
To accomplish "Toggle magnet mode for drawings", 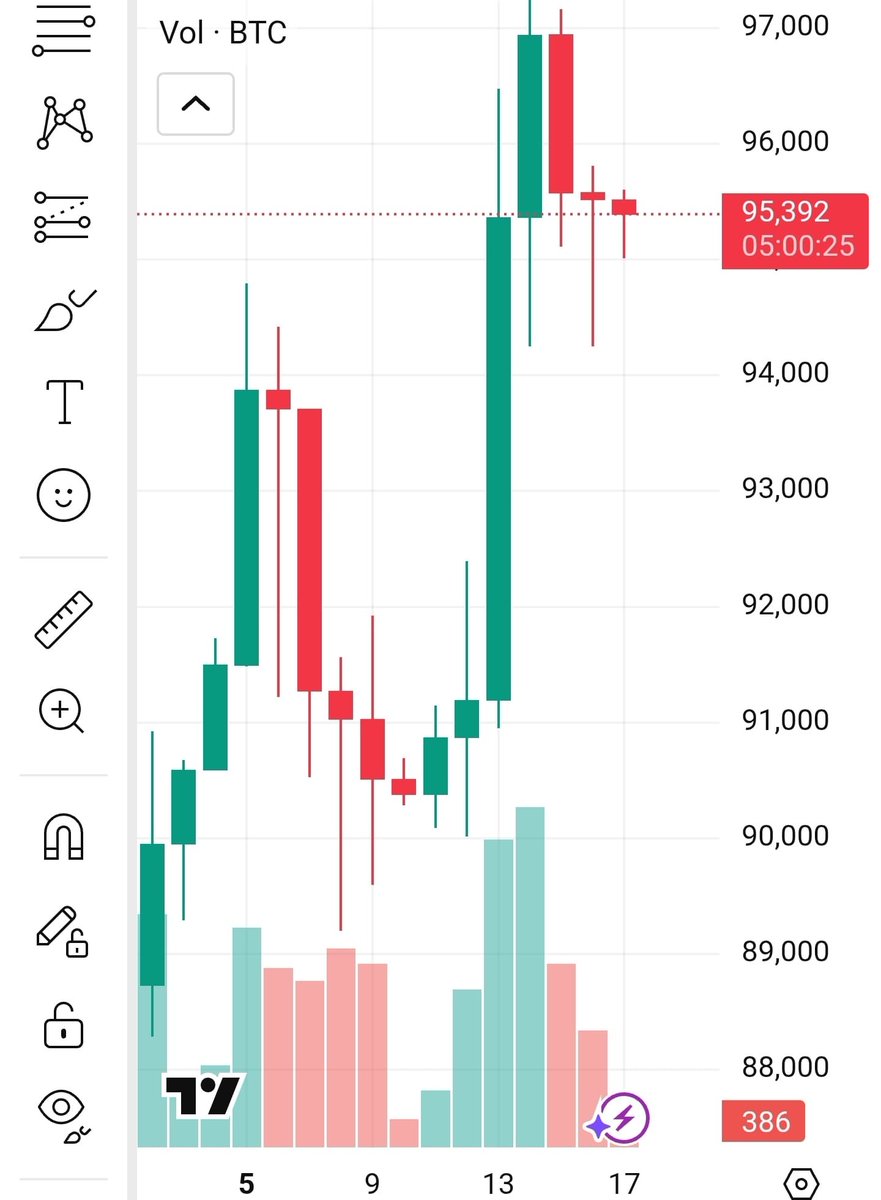I will [x=64, y=836].
